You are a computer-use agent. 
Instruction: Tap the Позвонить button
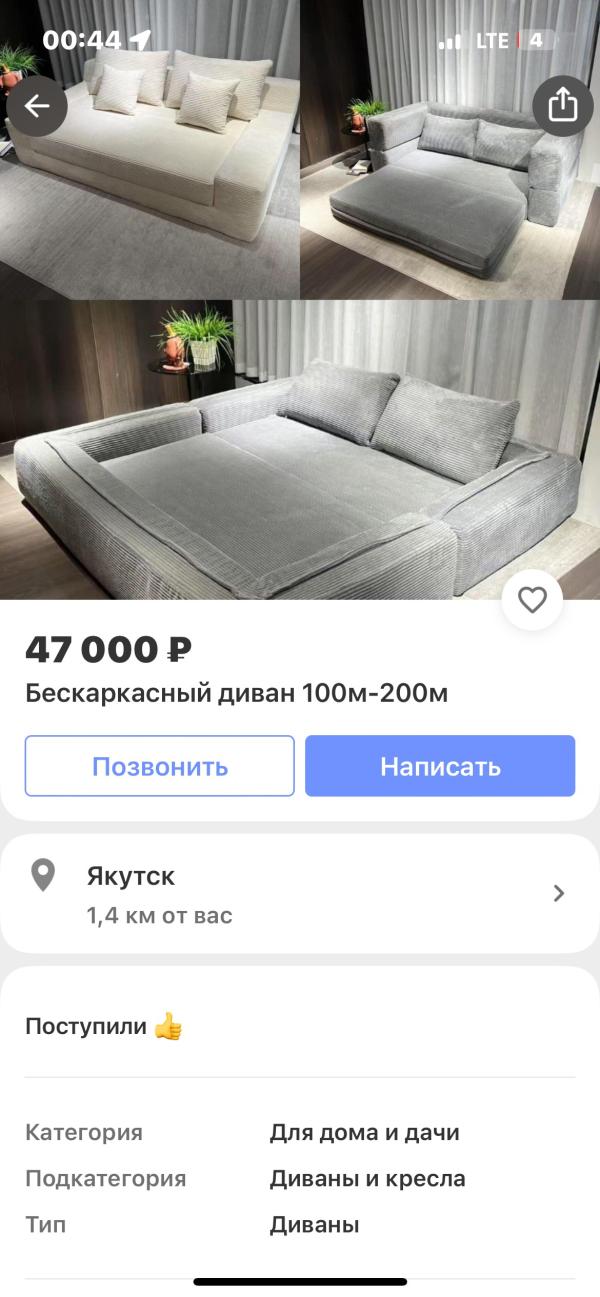point(160,766)
